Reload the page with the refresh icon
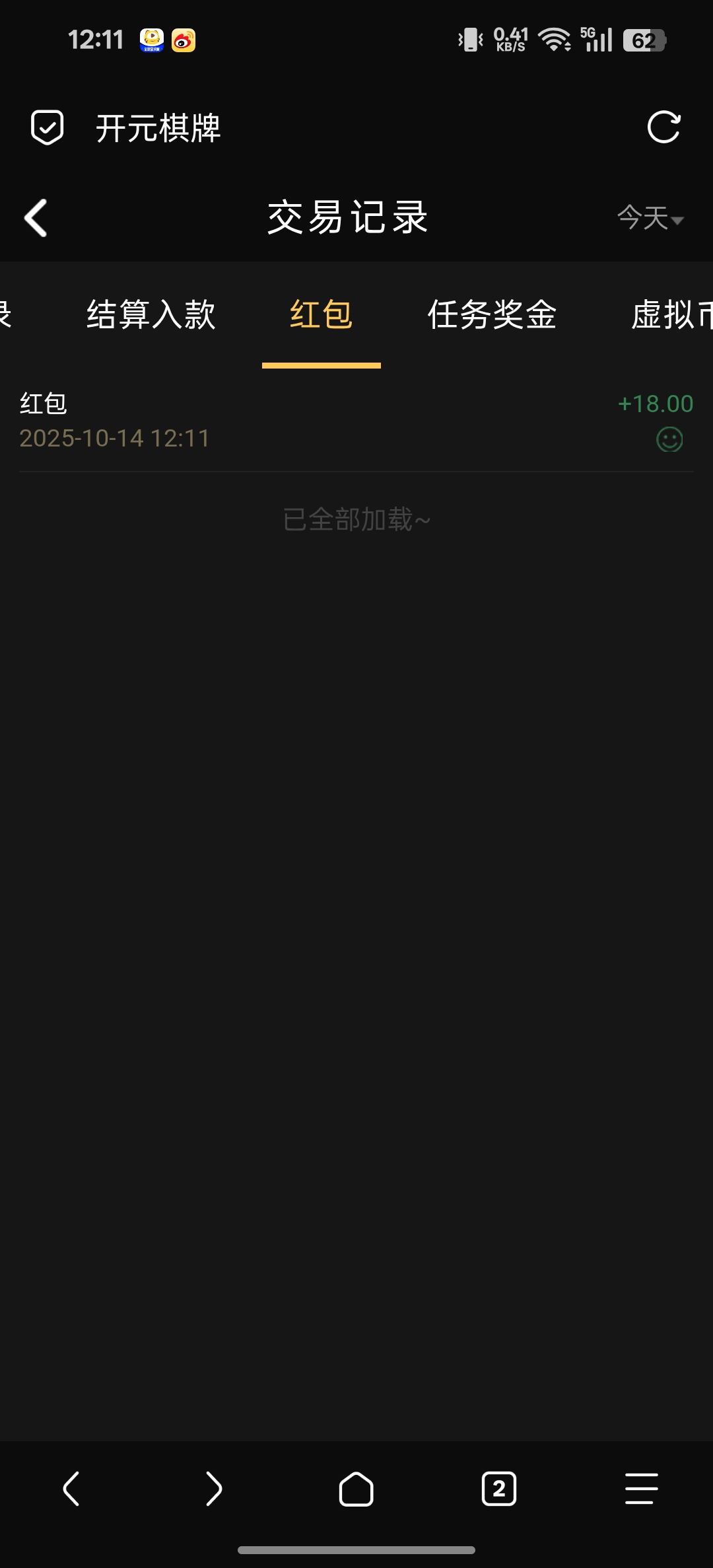The image size is (713, 1568). tap(663, 127)
